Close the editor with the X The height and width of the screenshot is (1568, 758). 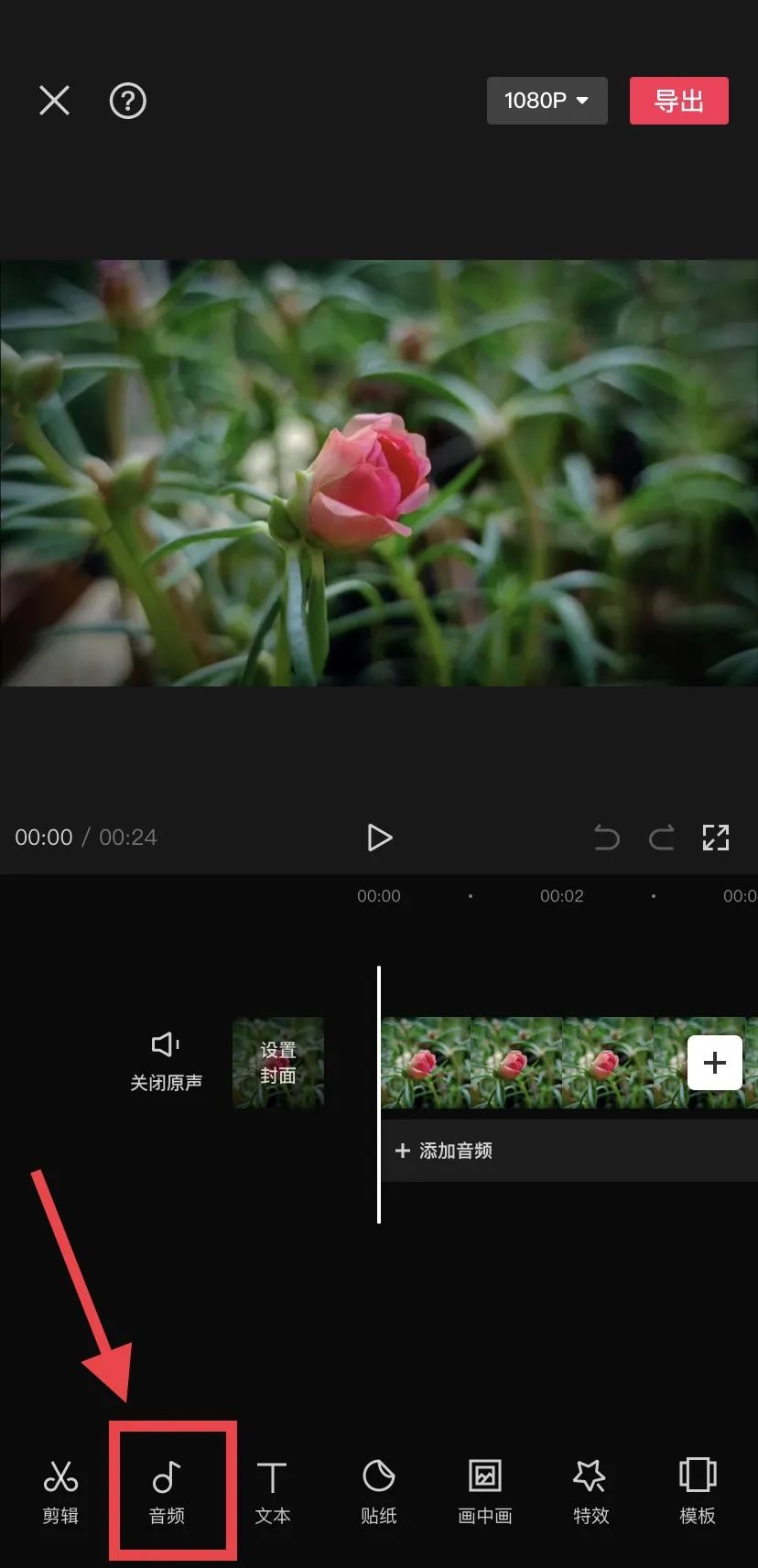point(54,101)
